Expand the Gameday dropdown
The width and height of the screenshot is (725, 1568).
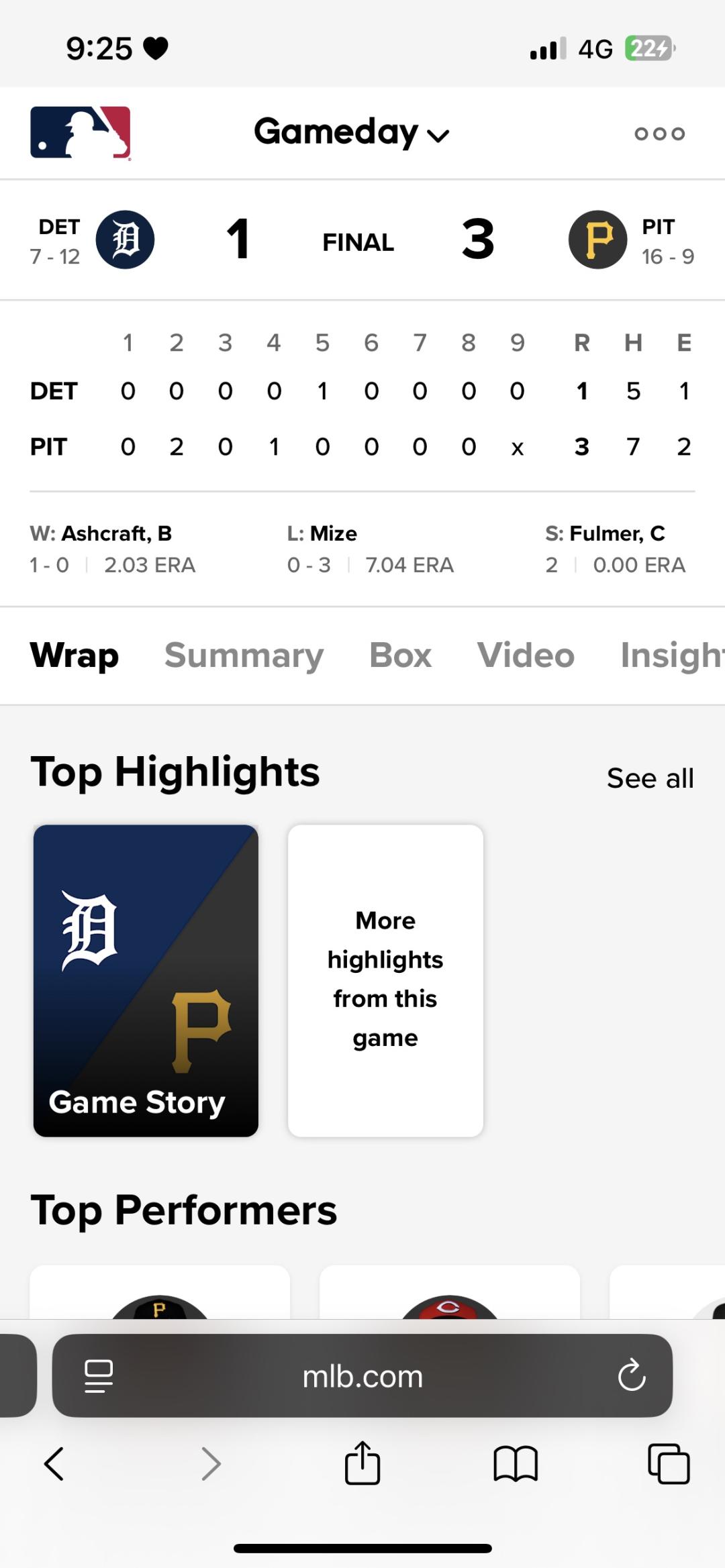point(351,132)
